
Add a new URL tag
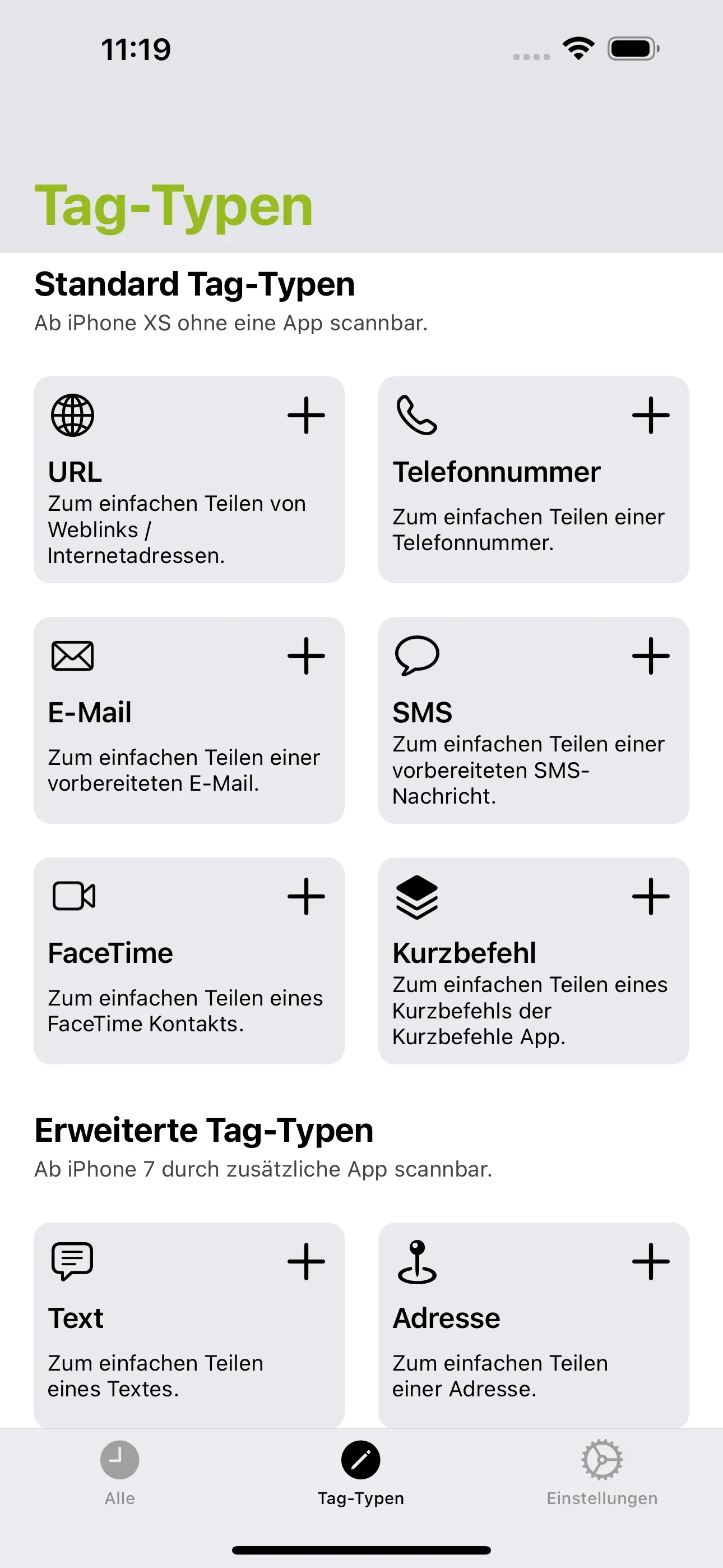click(x=307, y=415)
